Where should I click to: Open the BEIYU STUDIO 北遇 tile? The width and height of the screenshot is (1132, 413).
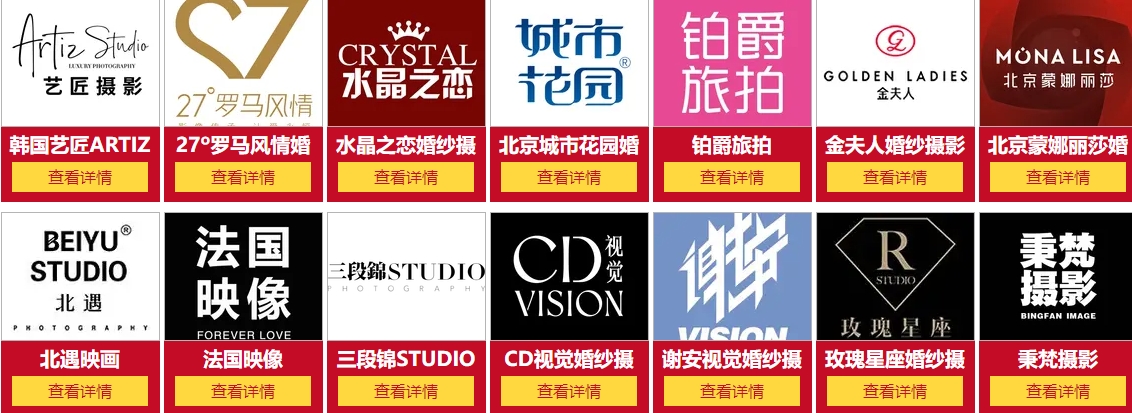tap(80, 276)
